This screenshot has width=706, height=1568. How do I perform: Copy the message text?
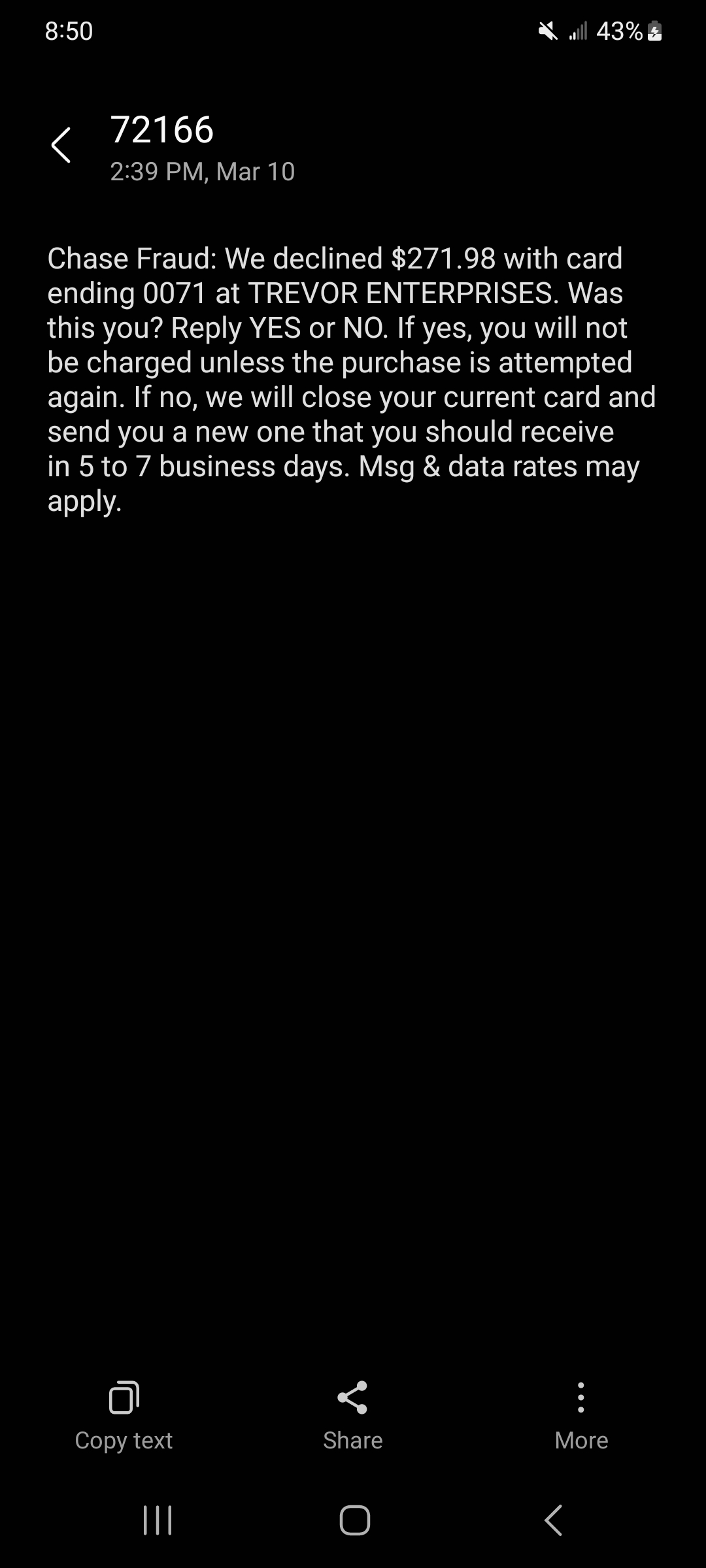point(124,1416)
